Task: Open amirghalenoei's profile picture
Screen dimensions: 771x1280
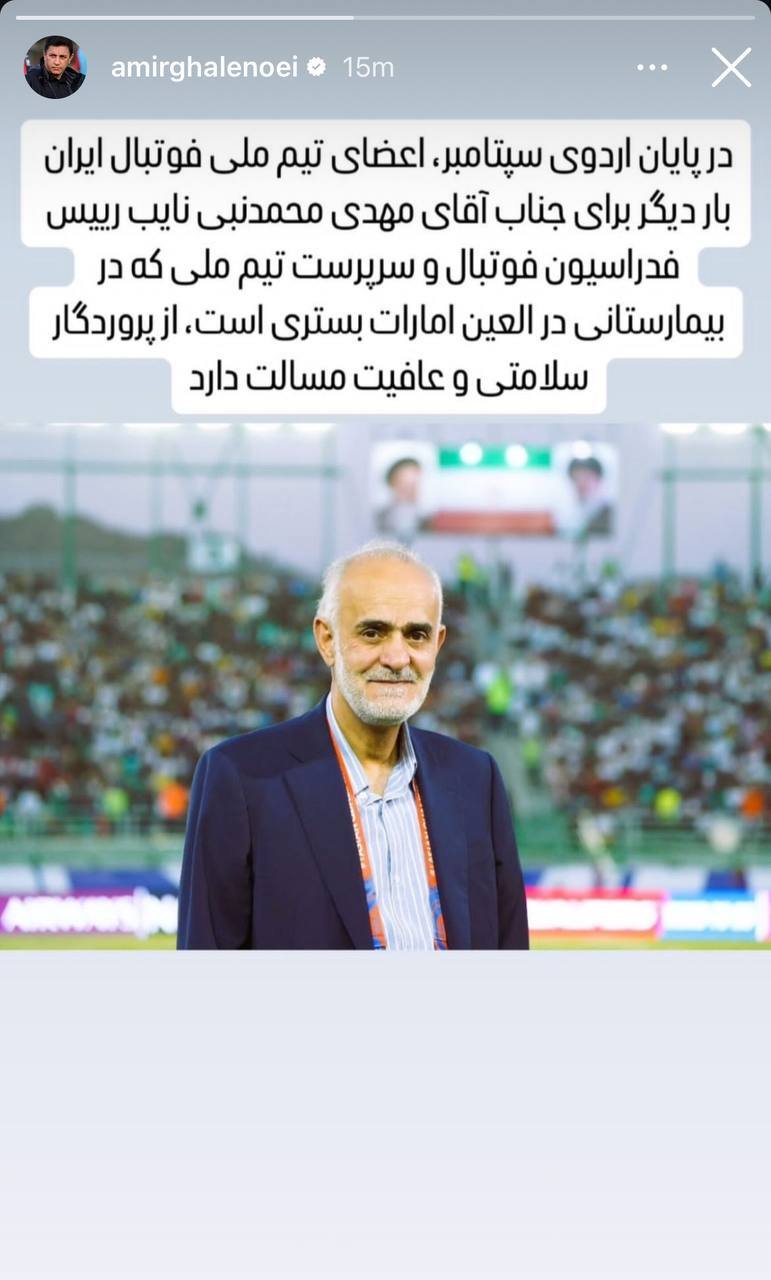Action: (x=55, y=67)
